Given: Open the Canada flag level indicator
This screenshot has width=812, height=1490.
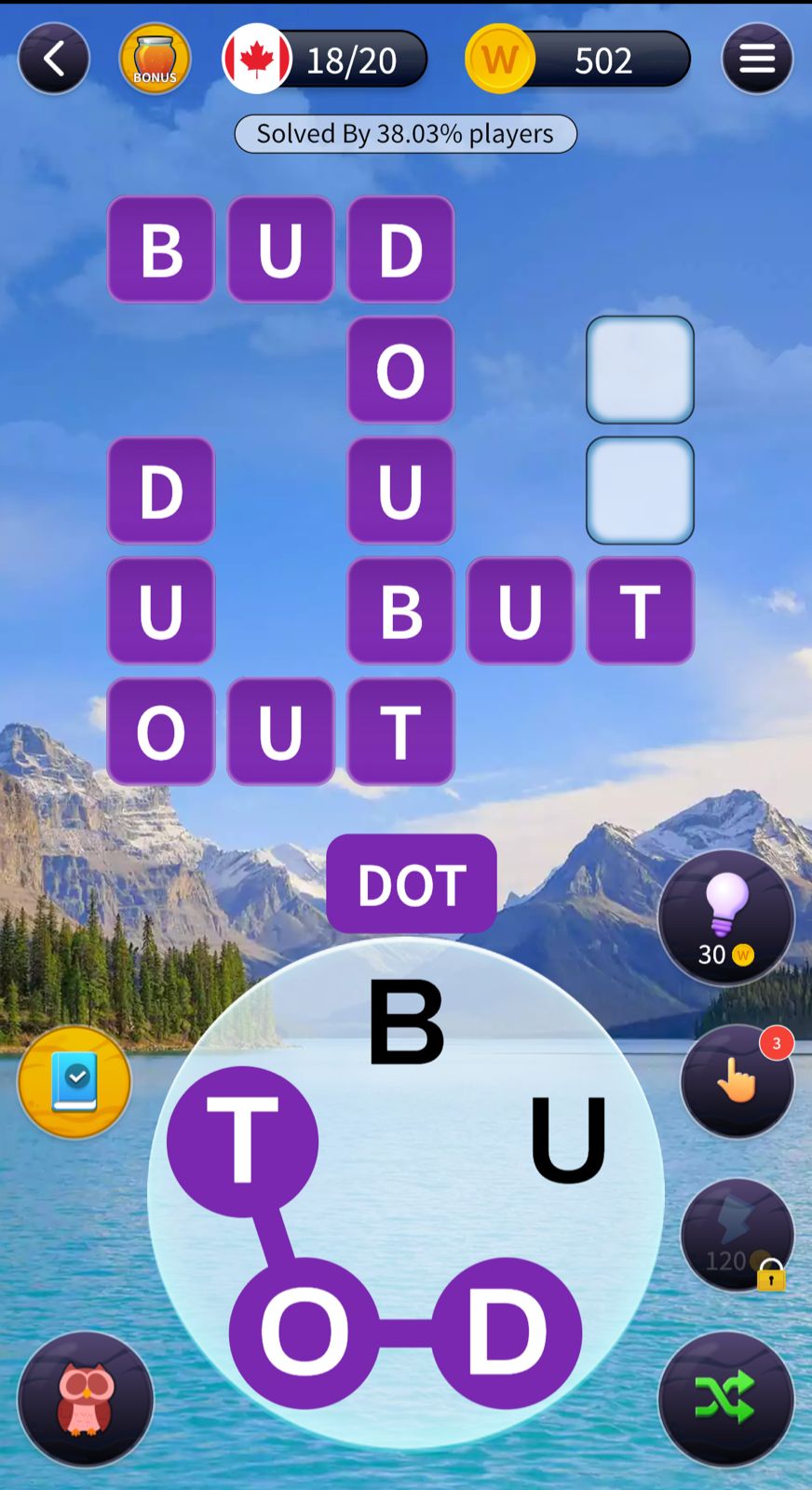Looking at the screenshot, I should (325, 60).
